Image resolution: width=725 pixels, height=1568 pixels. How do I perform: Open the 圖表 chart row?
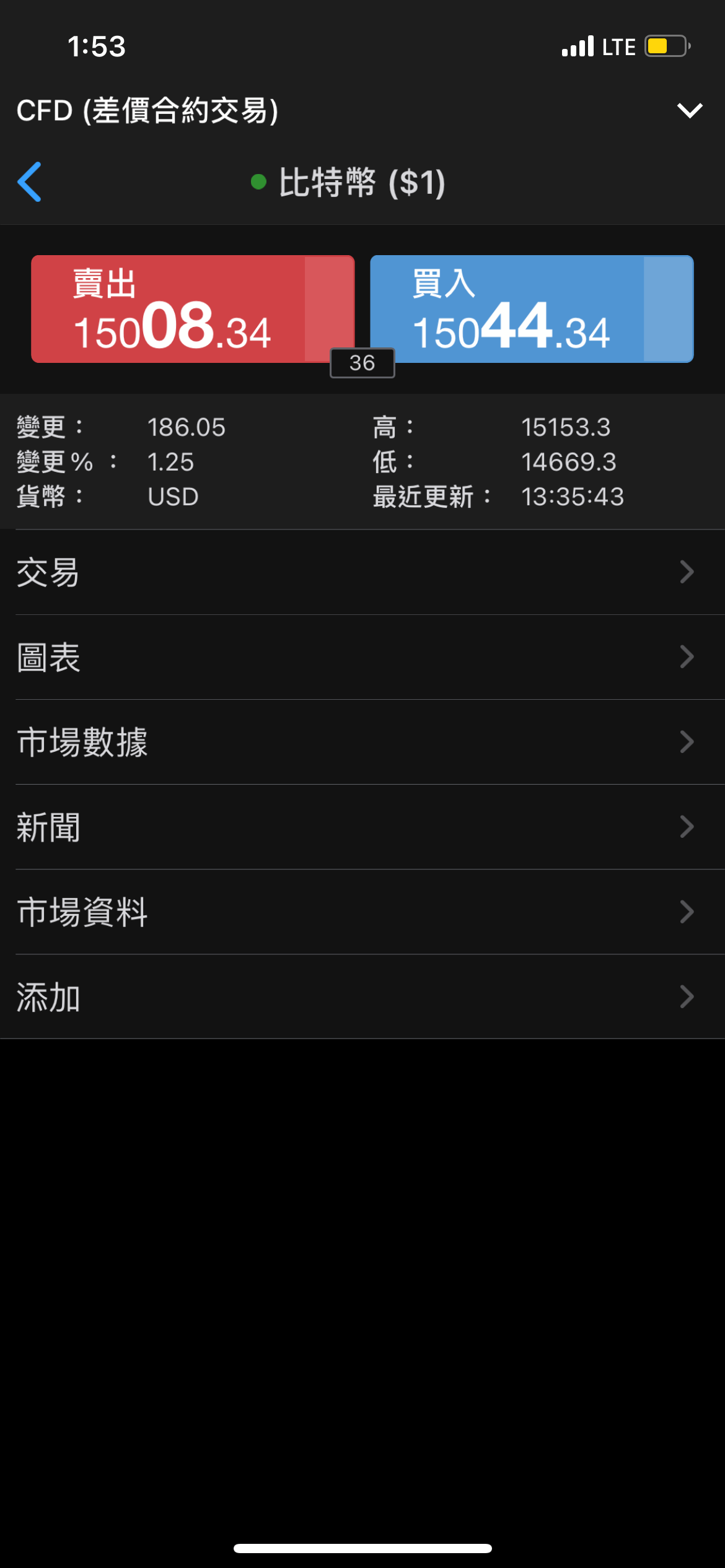point(362,657)
